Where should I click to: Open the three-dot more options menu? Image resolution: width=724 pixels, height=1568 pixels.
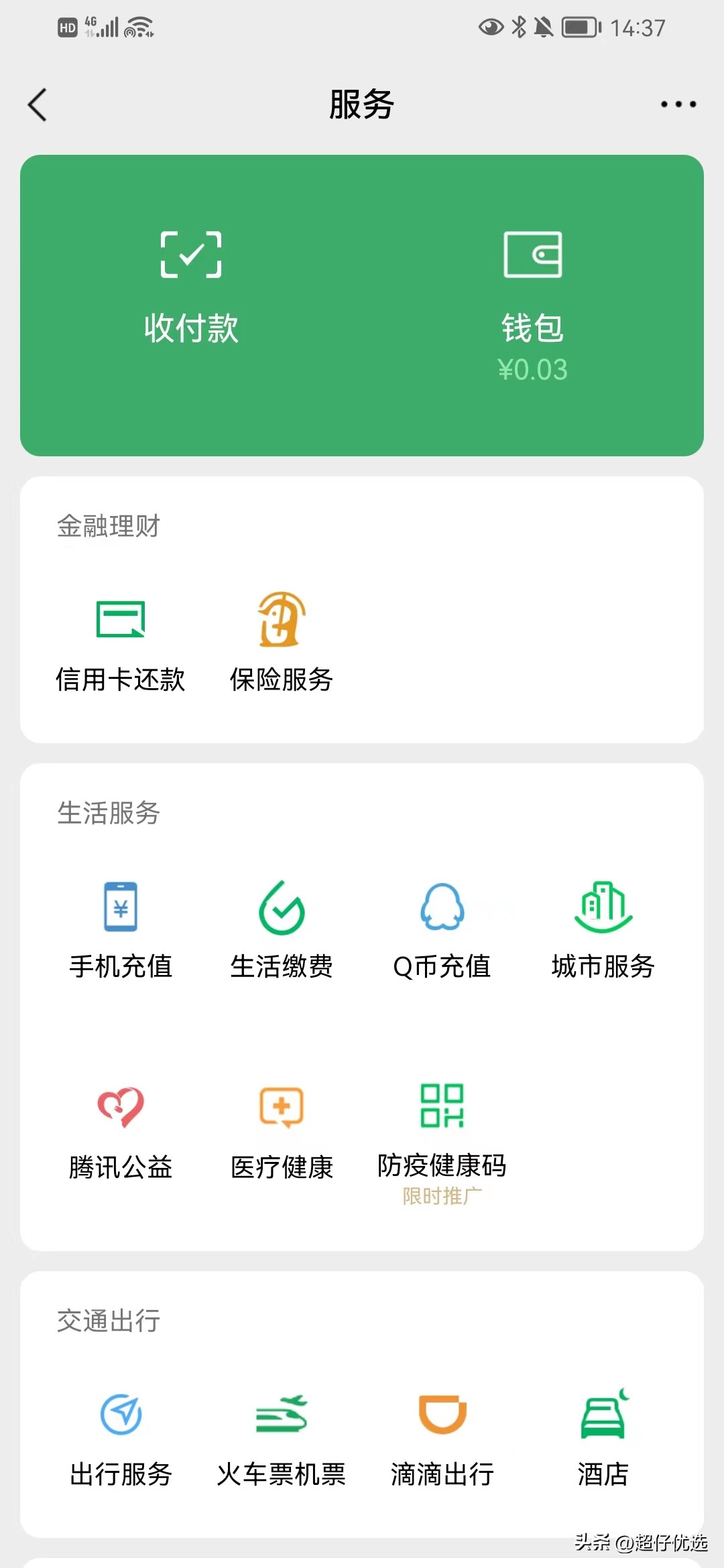(678, 104)
